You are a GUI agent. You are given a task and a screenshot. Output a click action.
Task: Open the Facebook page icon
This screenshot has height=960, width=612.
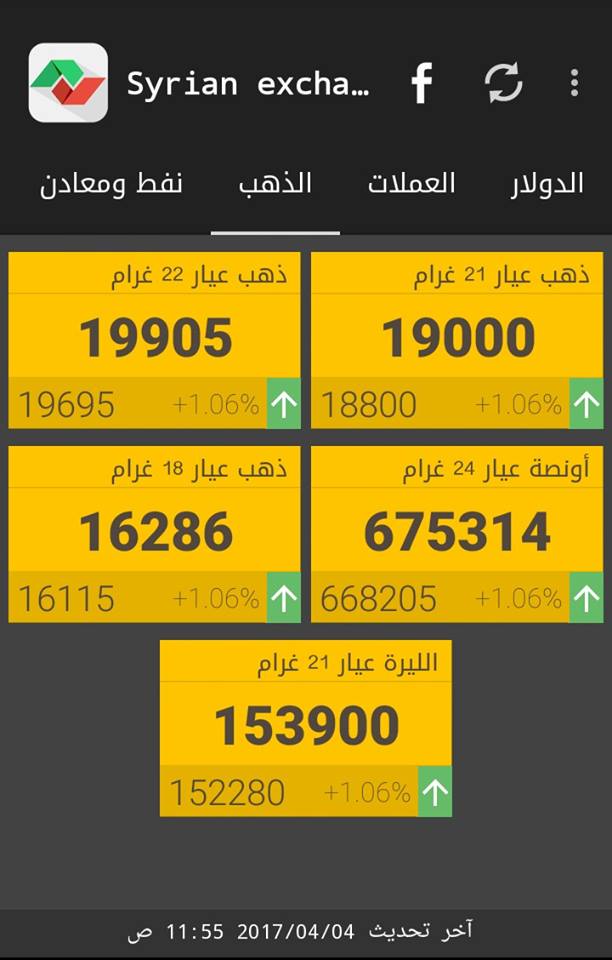tap(421, 83)
